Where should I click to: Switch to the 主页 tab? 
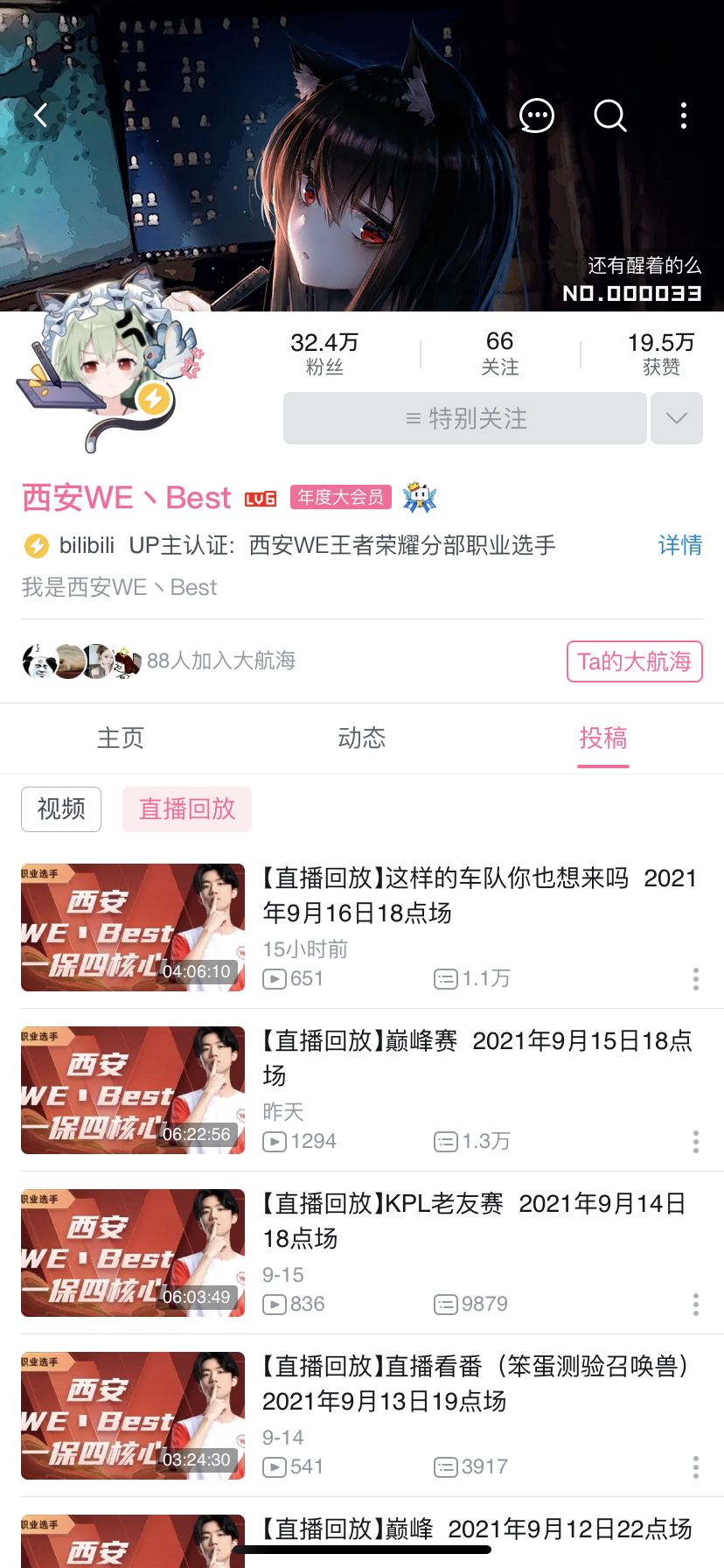tap(121, 738)
